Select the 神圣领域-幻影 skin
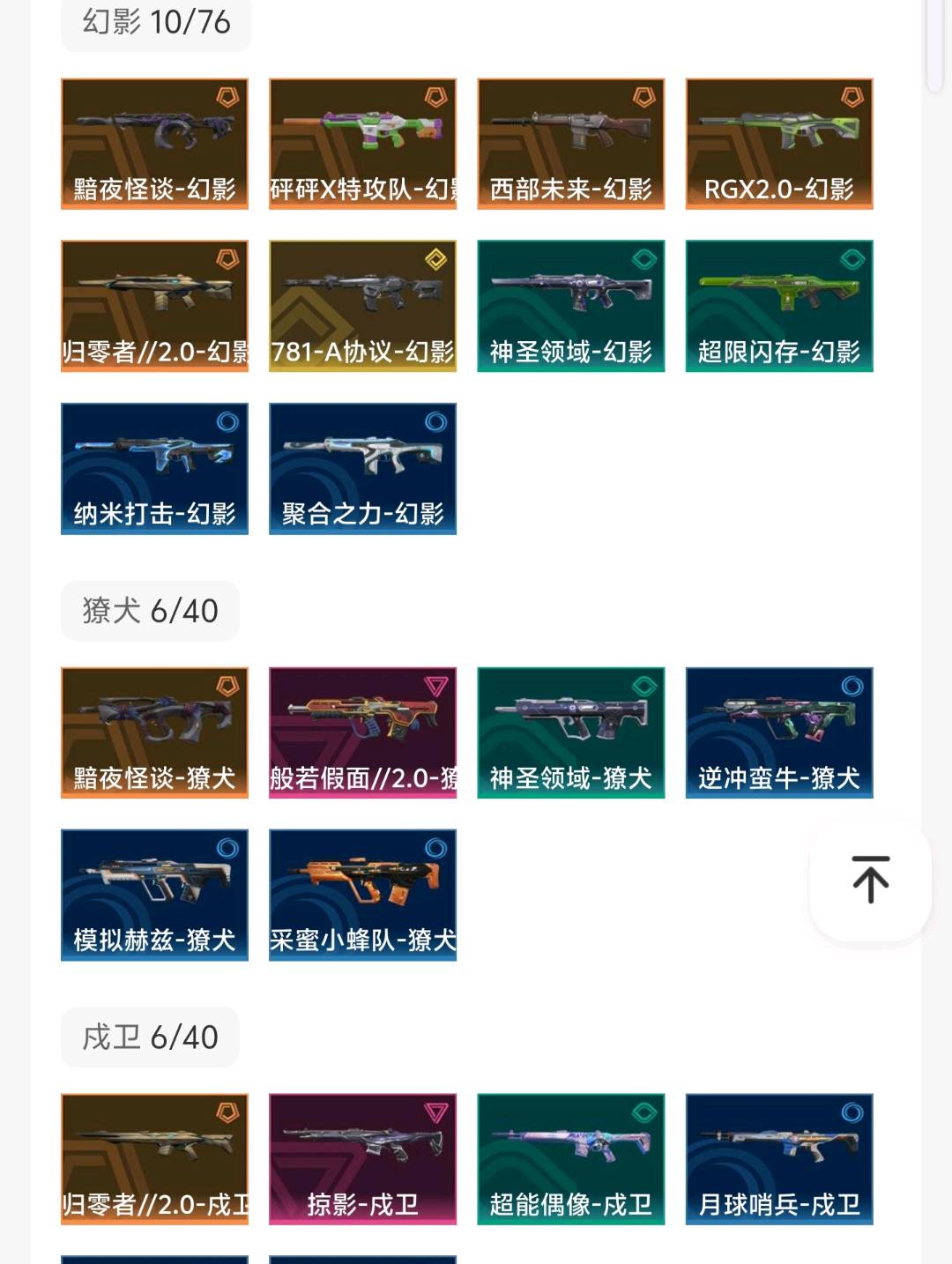952x1264 pixels. pos(571,306)
